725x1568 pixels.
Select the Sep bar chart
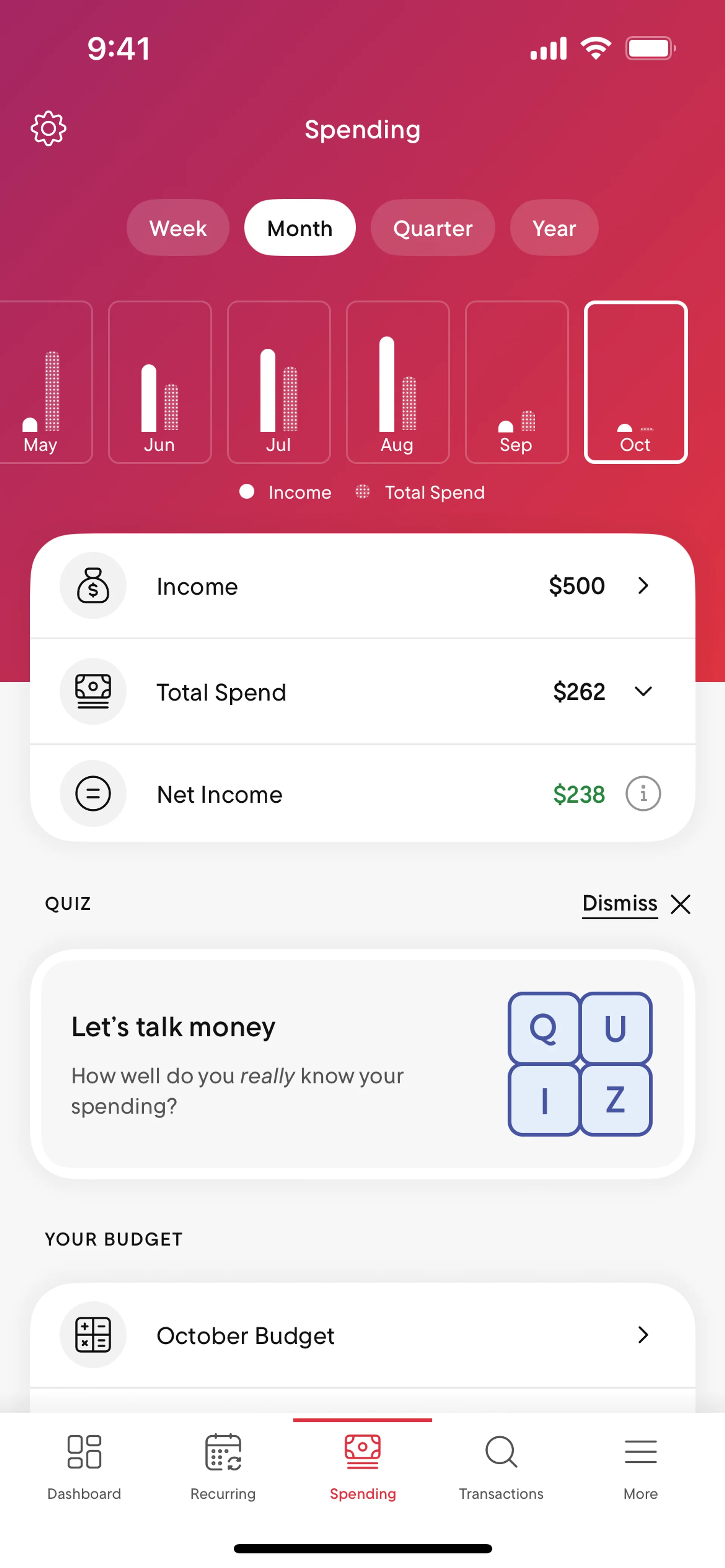click(x=516, y=382)
